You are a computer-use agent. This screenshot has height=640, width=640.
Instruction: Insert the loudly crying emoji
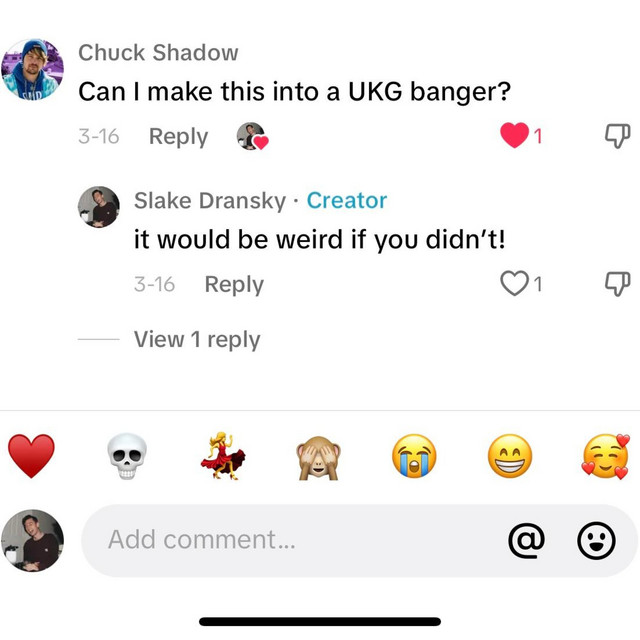[x=414, y=457]
